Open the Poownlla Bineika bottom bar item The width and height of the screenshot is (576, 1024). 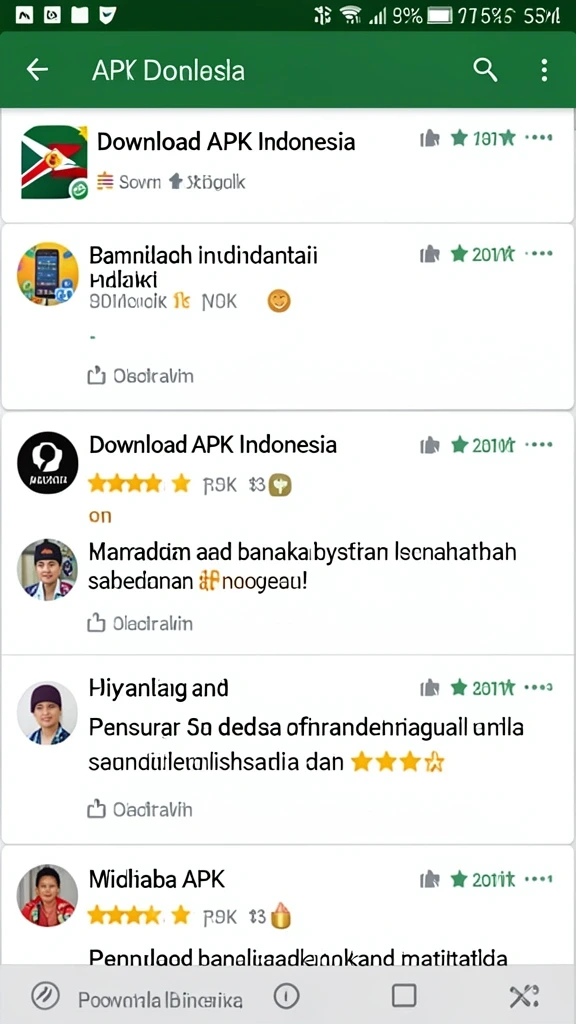[x=137, y=998]
